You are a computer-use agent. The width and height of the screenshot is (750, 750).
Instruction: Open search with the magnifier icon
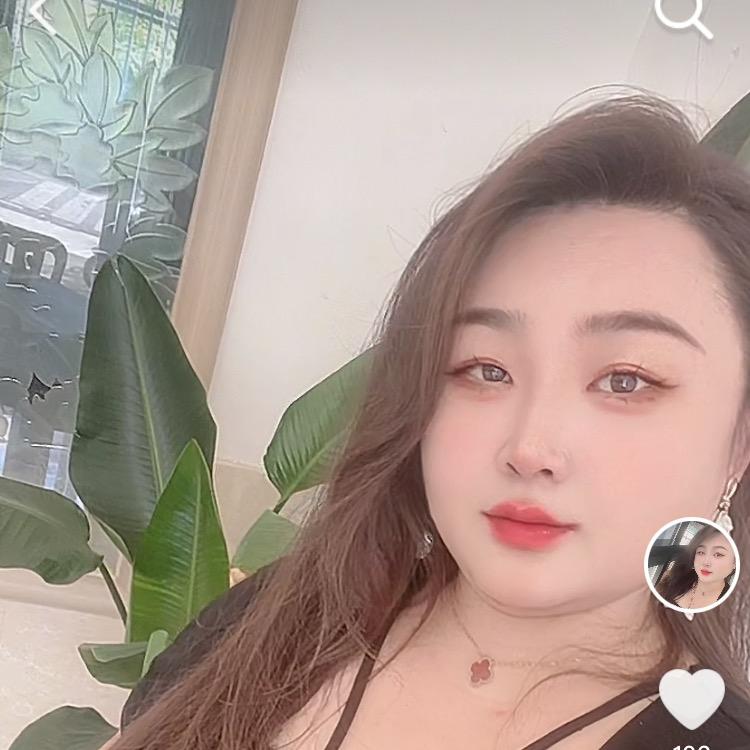(683, 14)
